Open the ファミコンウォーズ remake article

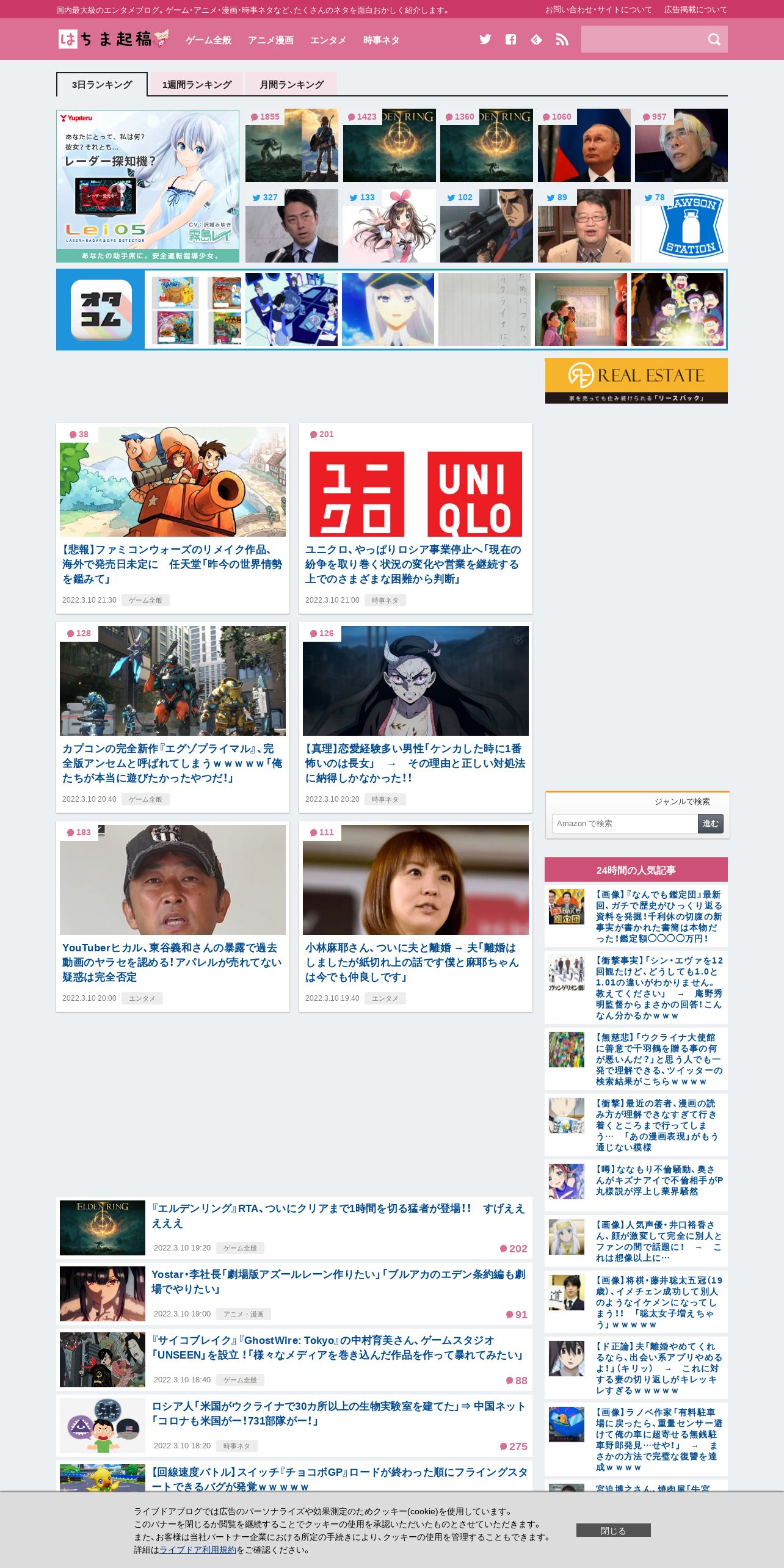(x=173, y=518)
